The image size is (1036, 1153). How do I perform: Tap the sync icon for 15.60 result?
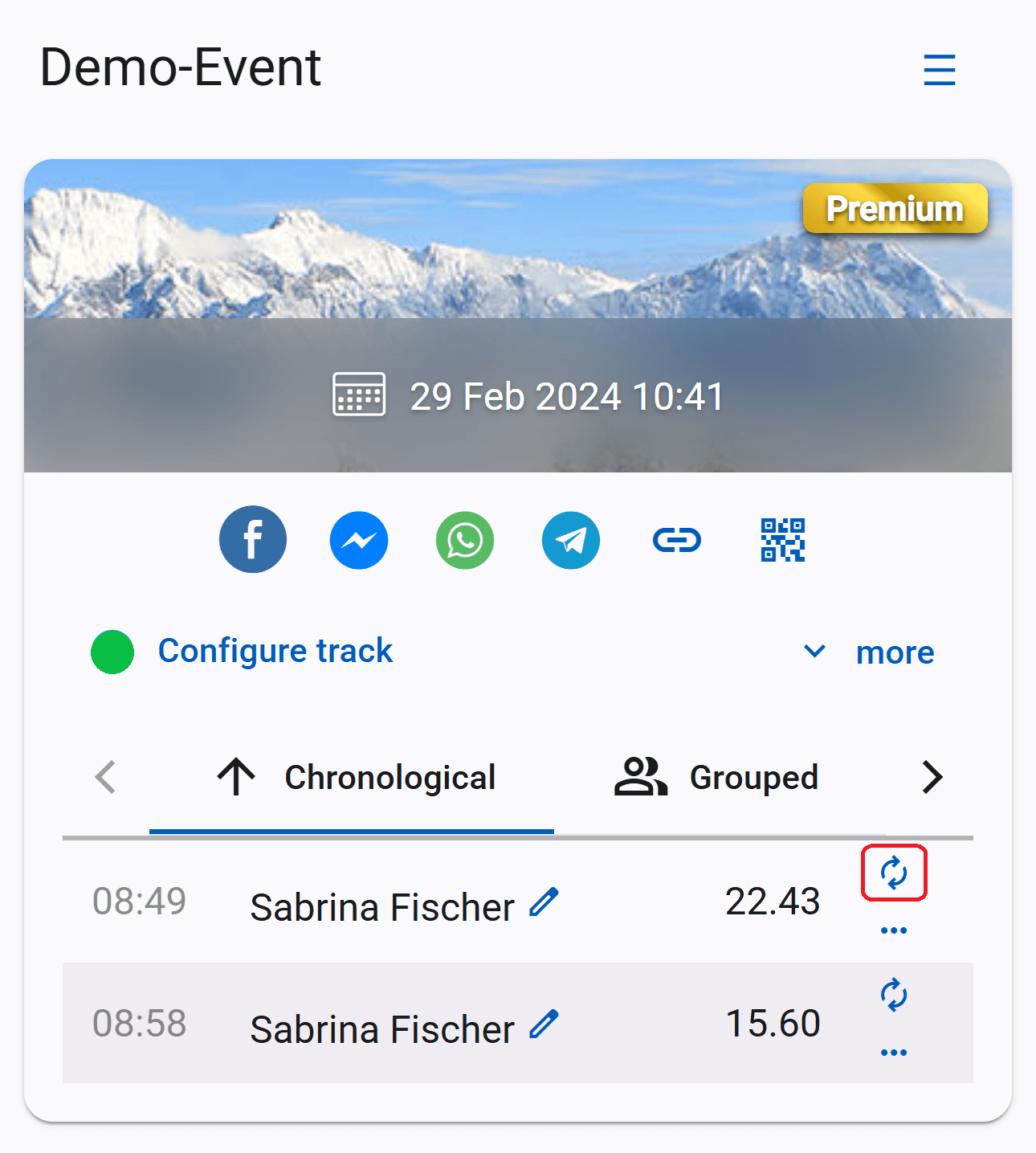point(894,995)
